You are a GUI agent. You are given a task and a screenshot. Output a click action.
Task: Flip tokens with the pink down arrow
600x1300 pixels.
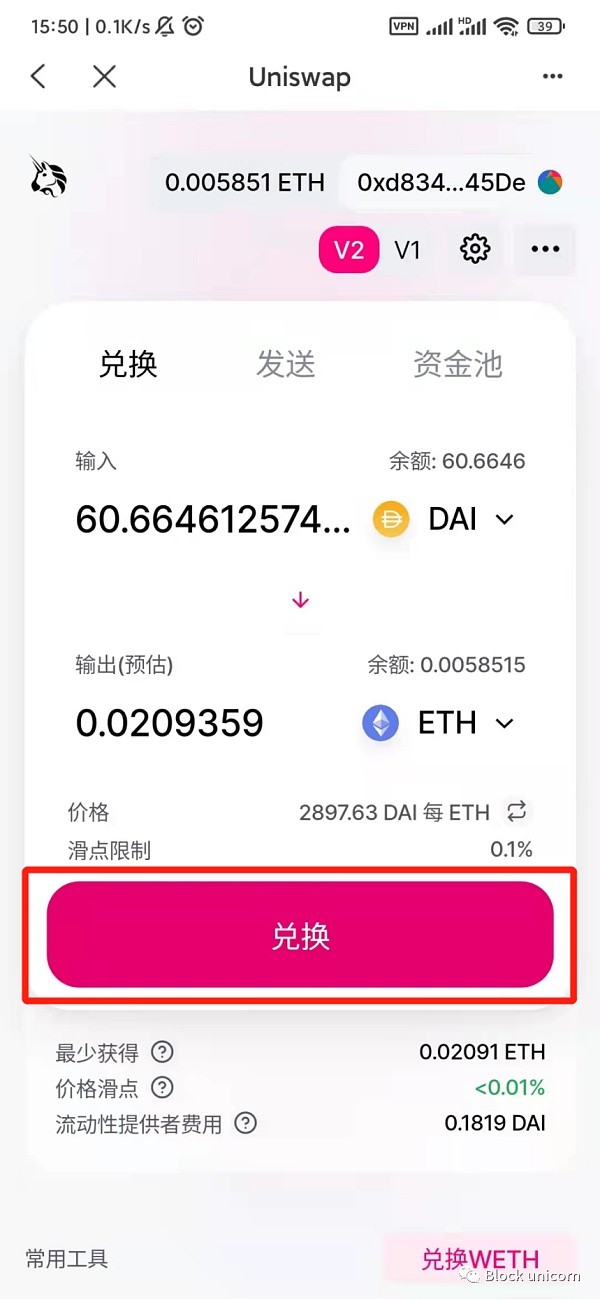[x=300, y=601]
